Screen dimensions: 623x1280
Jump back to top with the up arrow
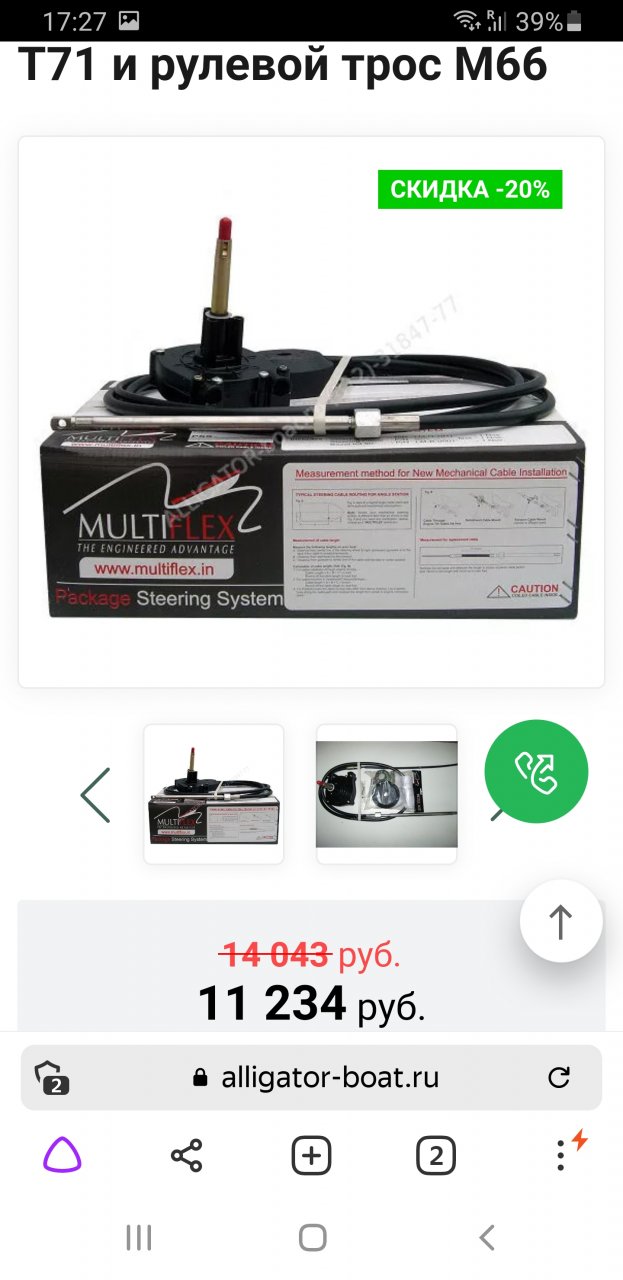tap(561, 921)
